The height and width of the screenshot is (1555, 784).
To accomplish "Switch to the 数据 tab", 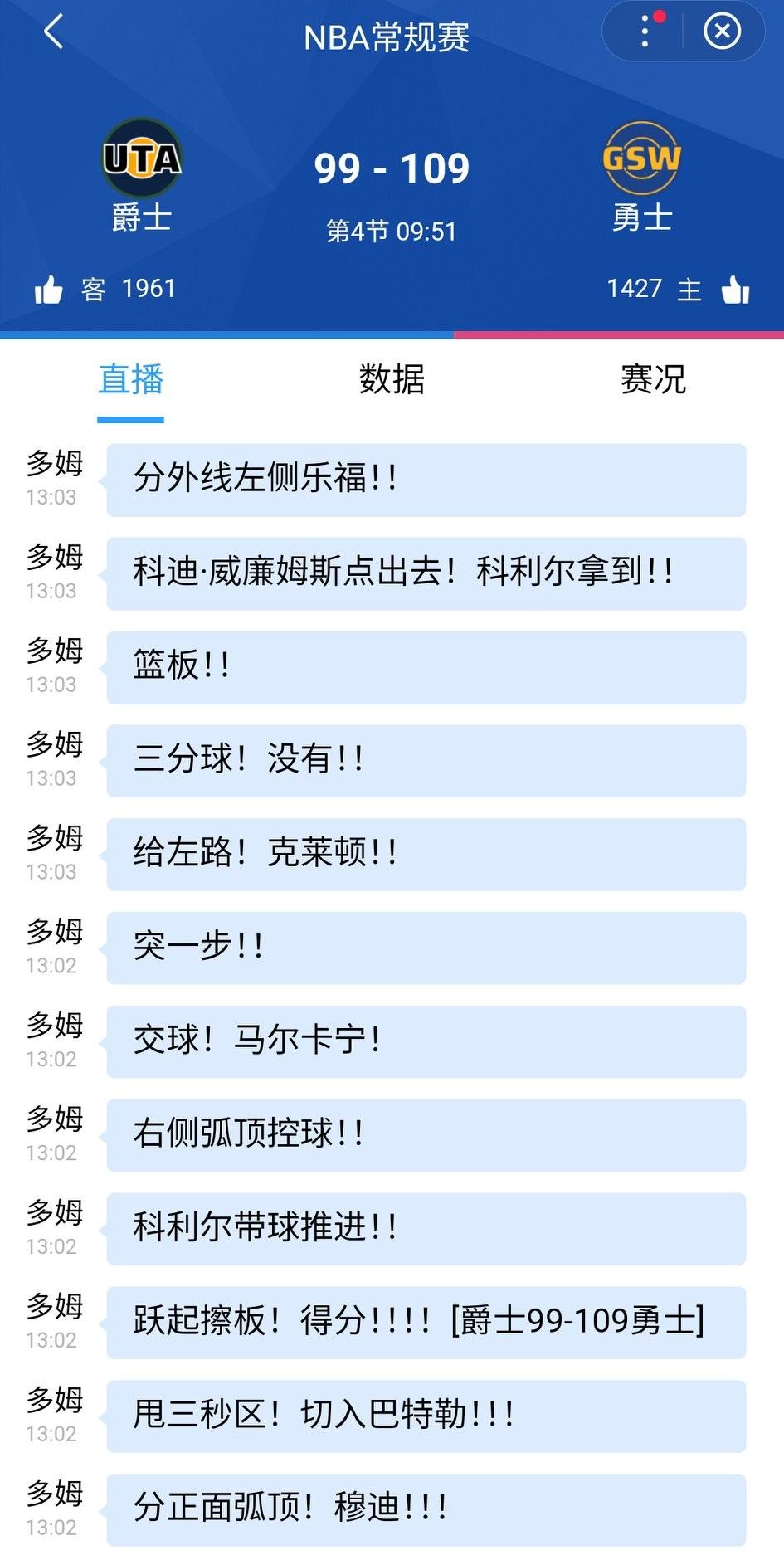I will point(392,381).
